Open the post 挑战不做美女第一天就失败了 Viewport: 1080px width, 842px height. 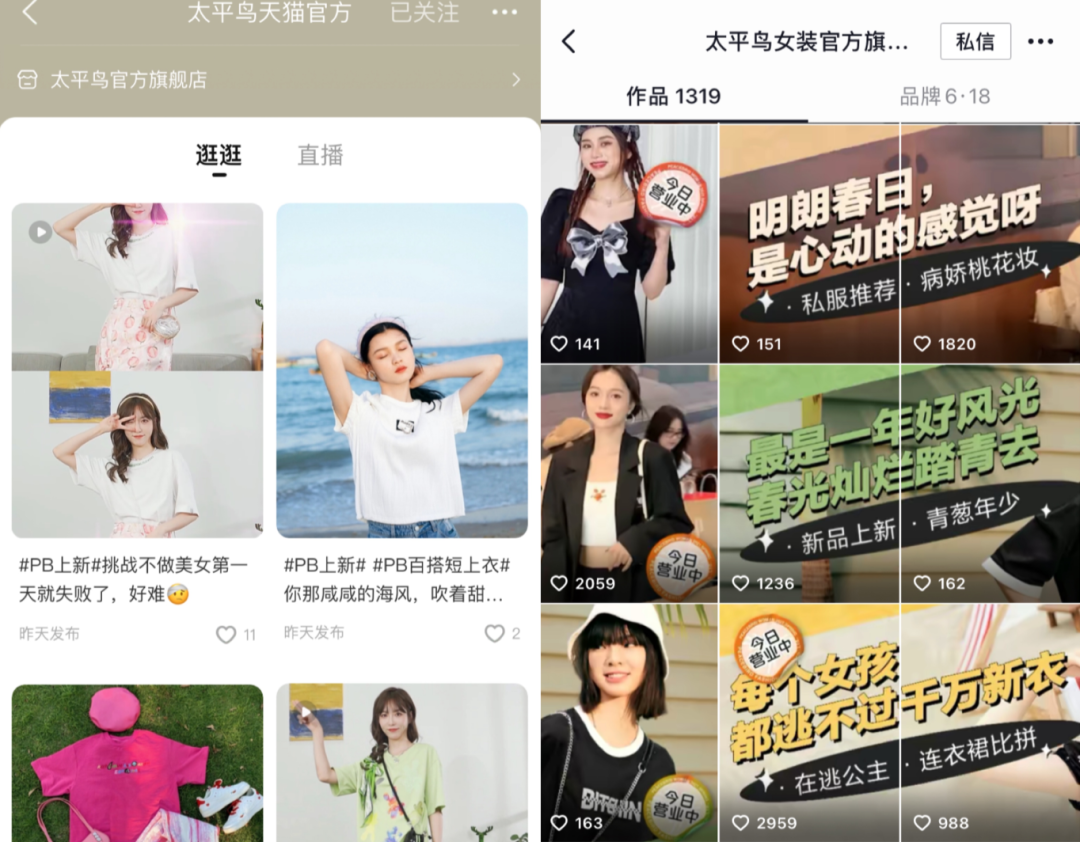tap(137, 371)
